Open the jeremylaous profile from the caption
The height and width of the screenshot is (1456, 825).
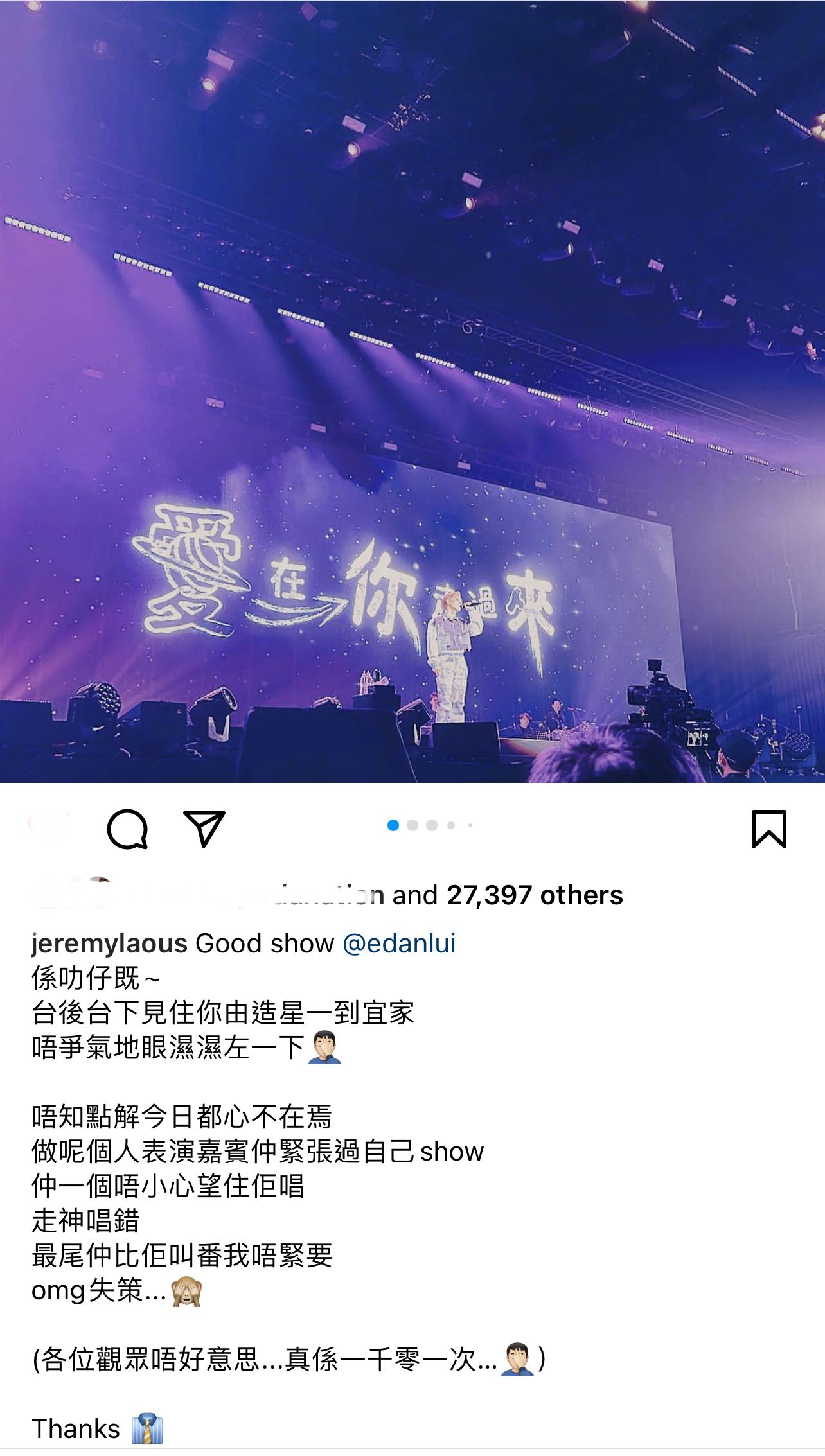109,943
